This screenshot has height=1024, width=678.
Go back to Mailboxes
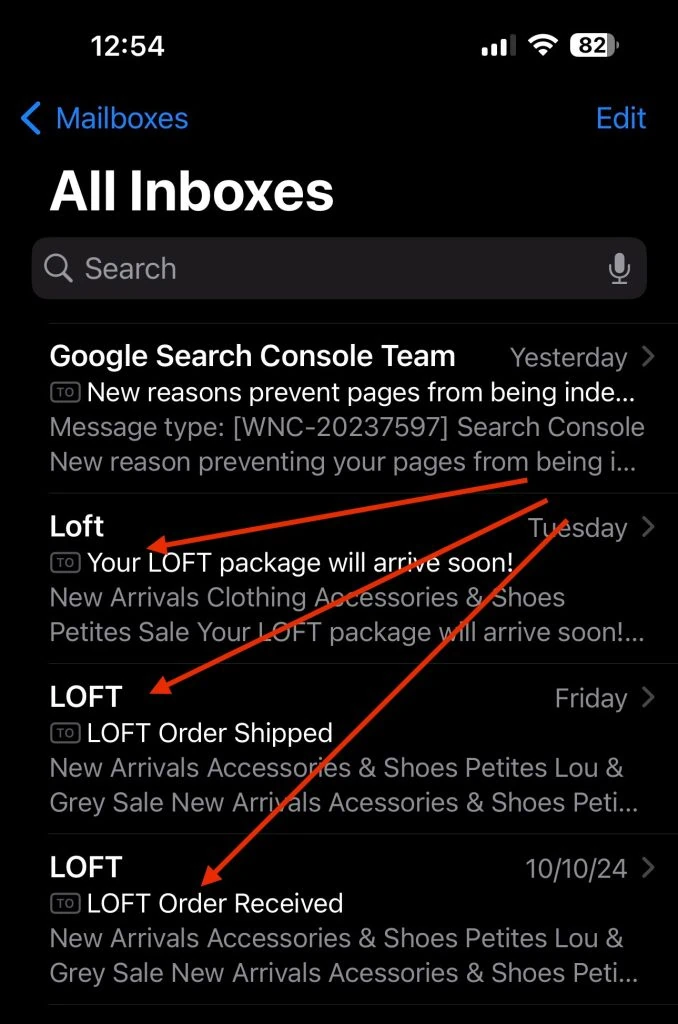pos(104,118)
